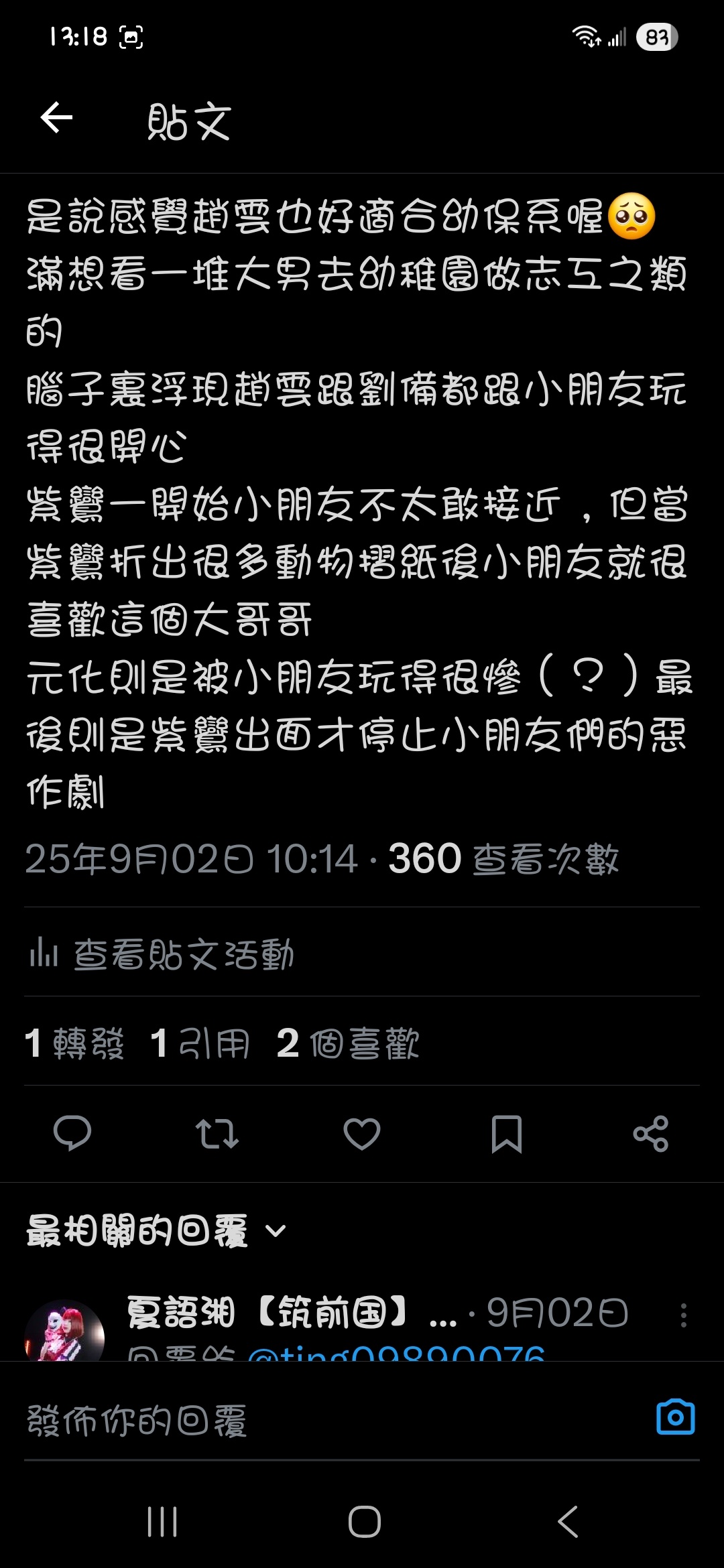Open system recent apps
The width and height of the screenshot is (724, 1568).
[x=162, y=1522]
